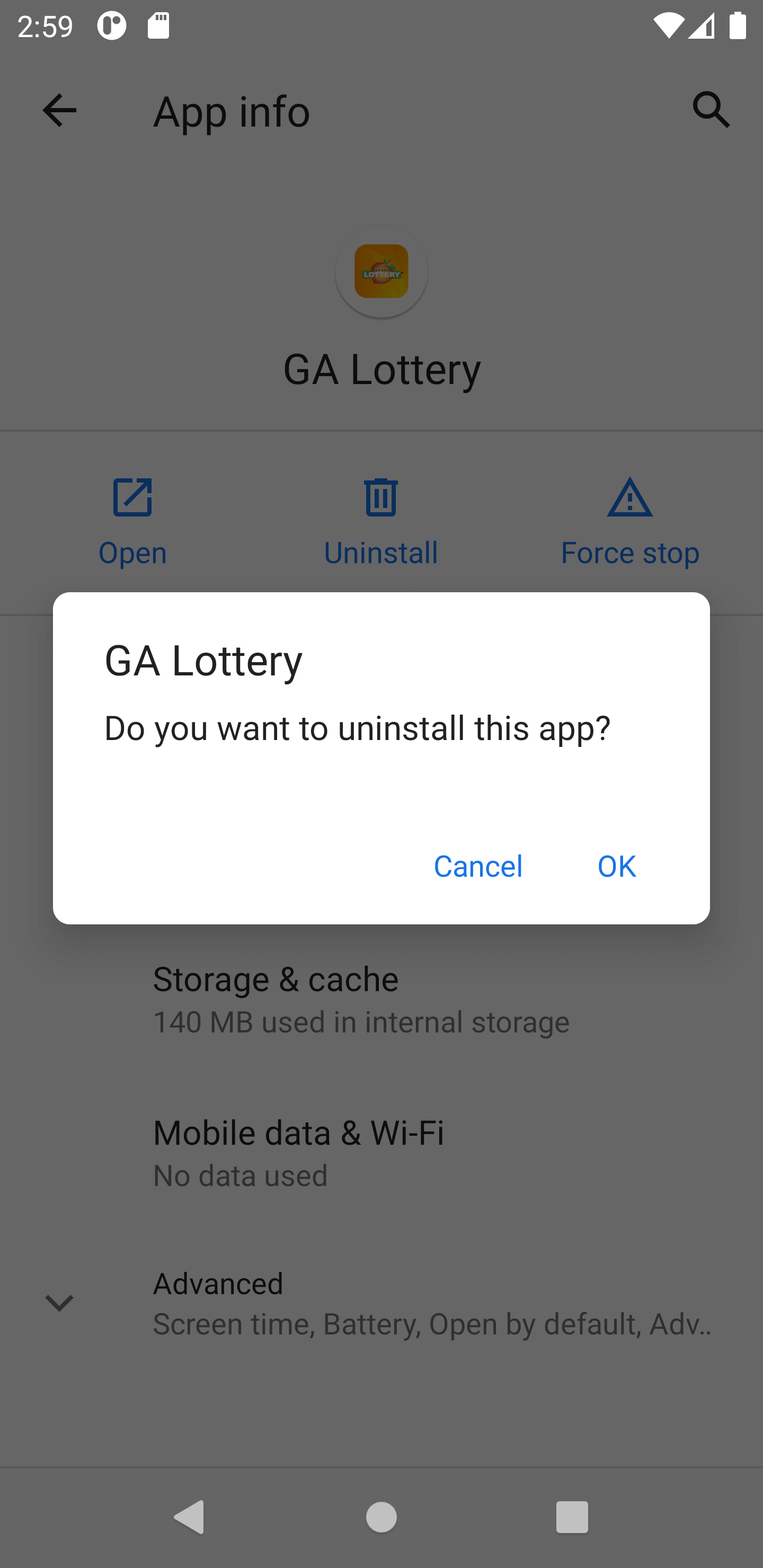
Task: Open Mobile data & Wi-Fi settings
Action: pos(381,1151)
